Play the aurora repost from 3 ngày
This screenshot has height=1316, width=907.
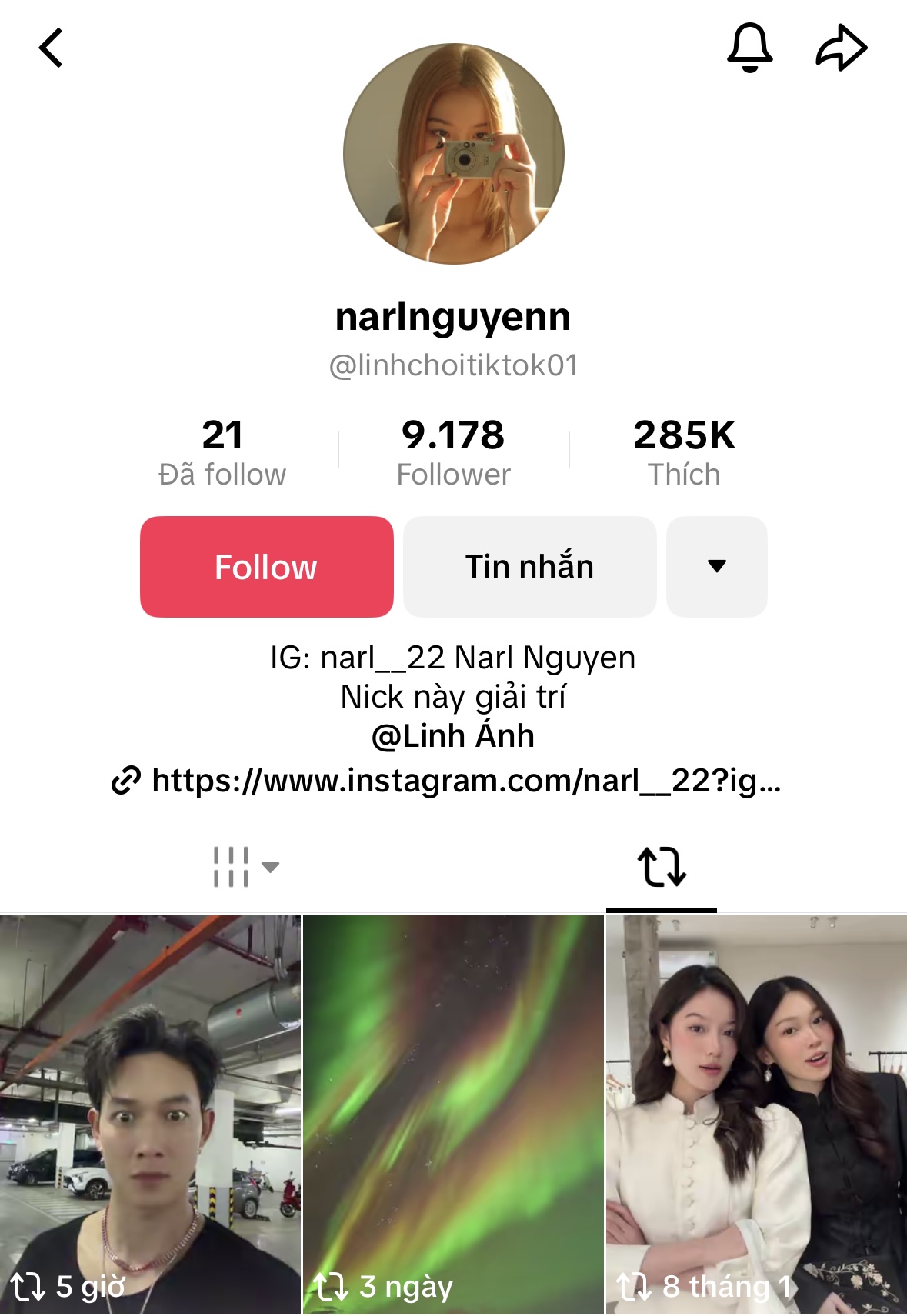(453, 1114)
